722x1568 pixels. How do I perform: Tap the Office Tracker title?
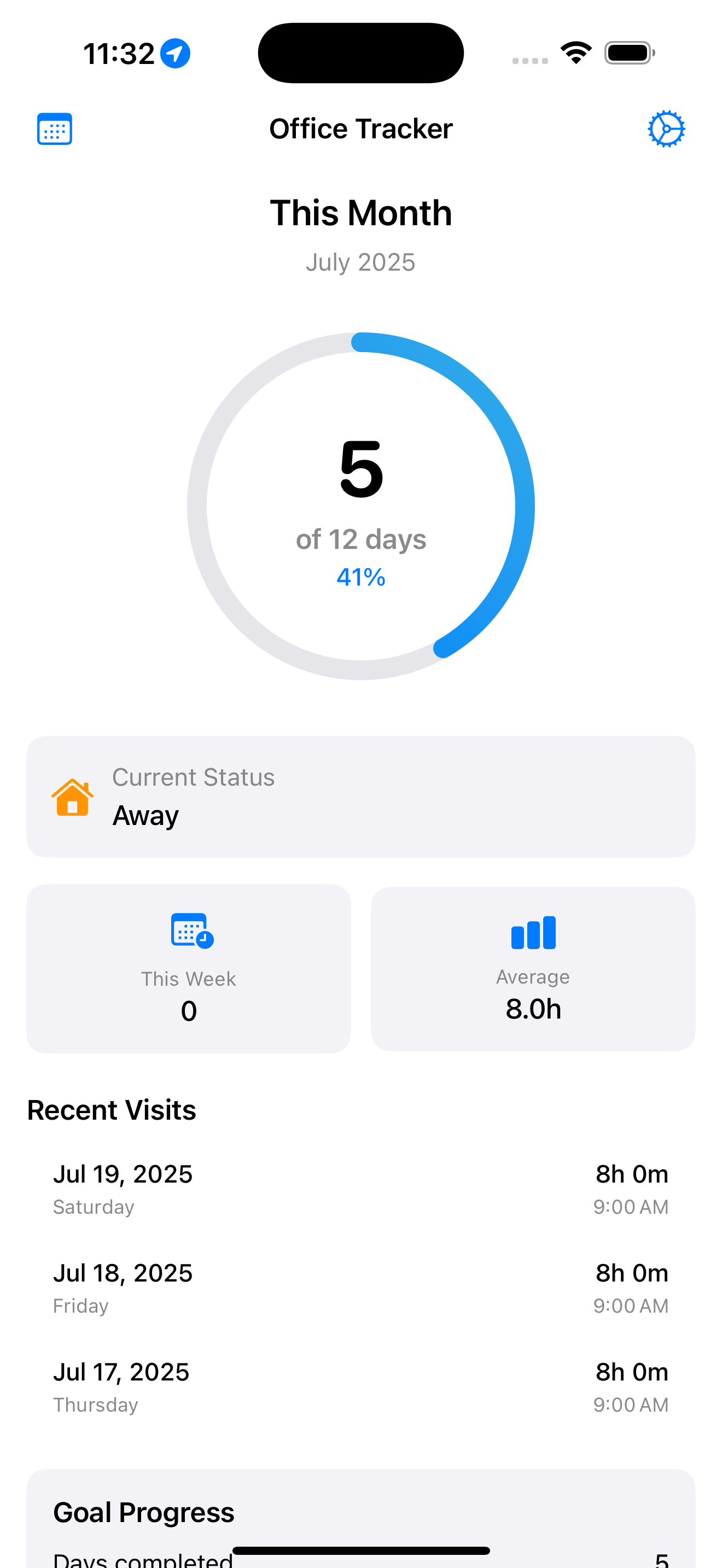tap(361, 128)
